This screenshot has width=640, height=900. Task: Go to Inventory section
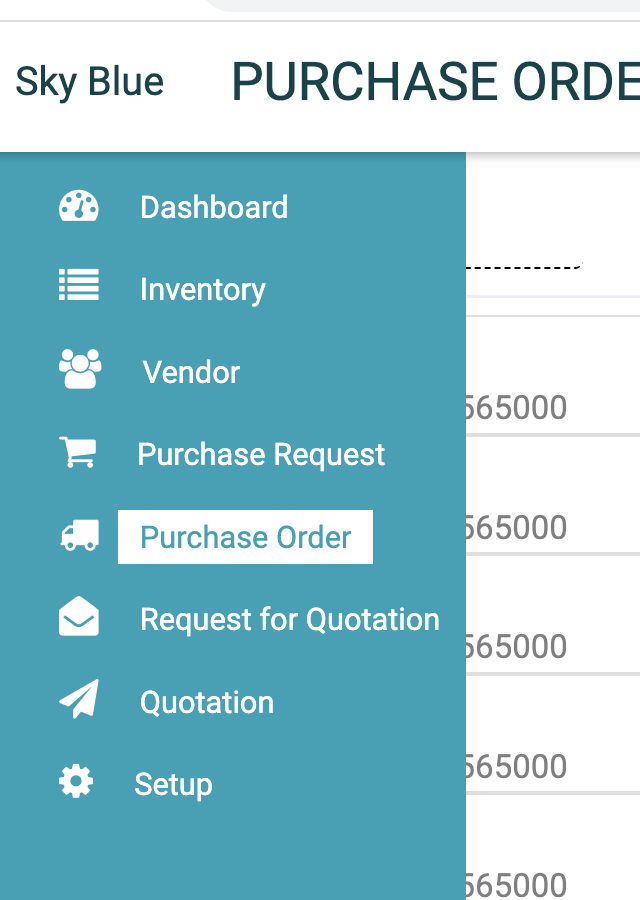(202, 290)
